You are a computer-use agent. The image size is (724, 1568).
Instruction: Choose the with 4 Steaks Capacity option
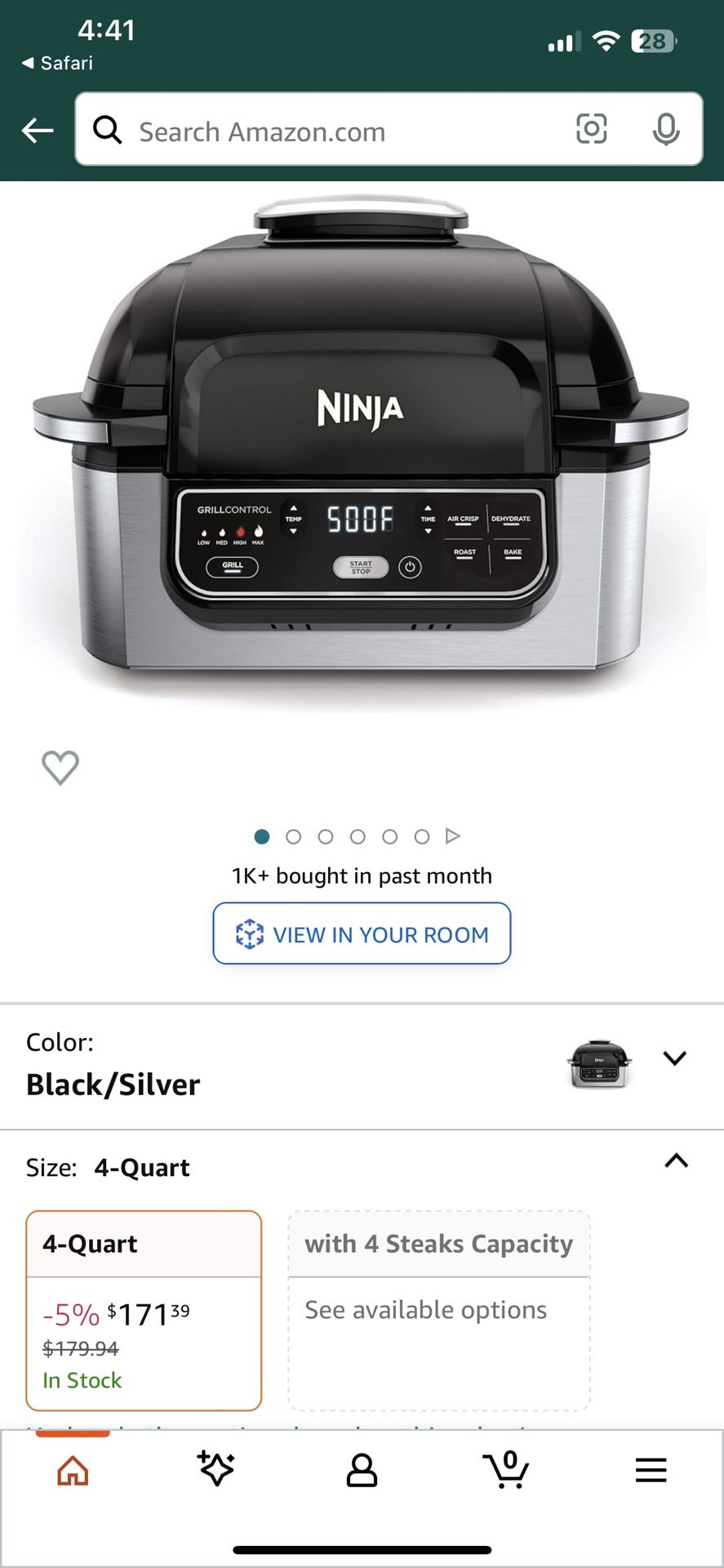click(438, 1309)
